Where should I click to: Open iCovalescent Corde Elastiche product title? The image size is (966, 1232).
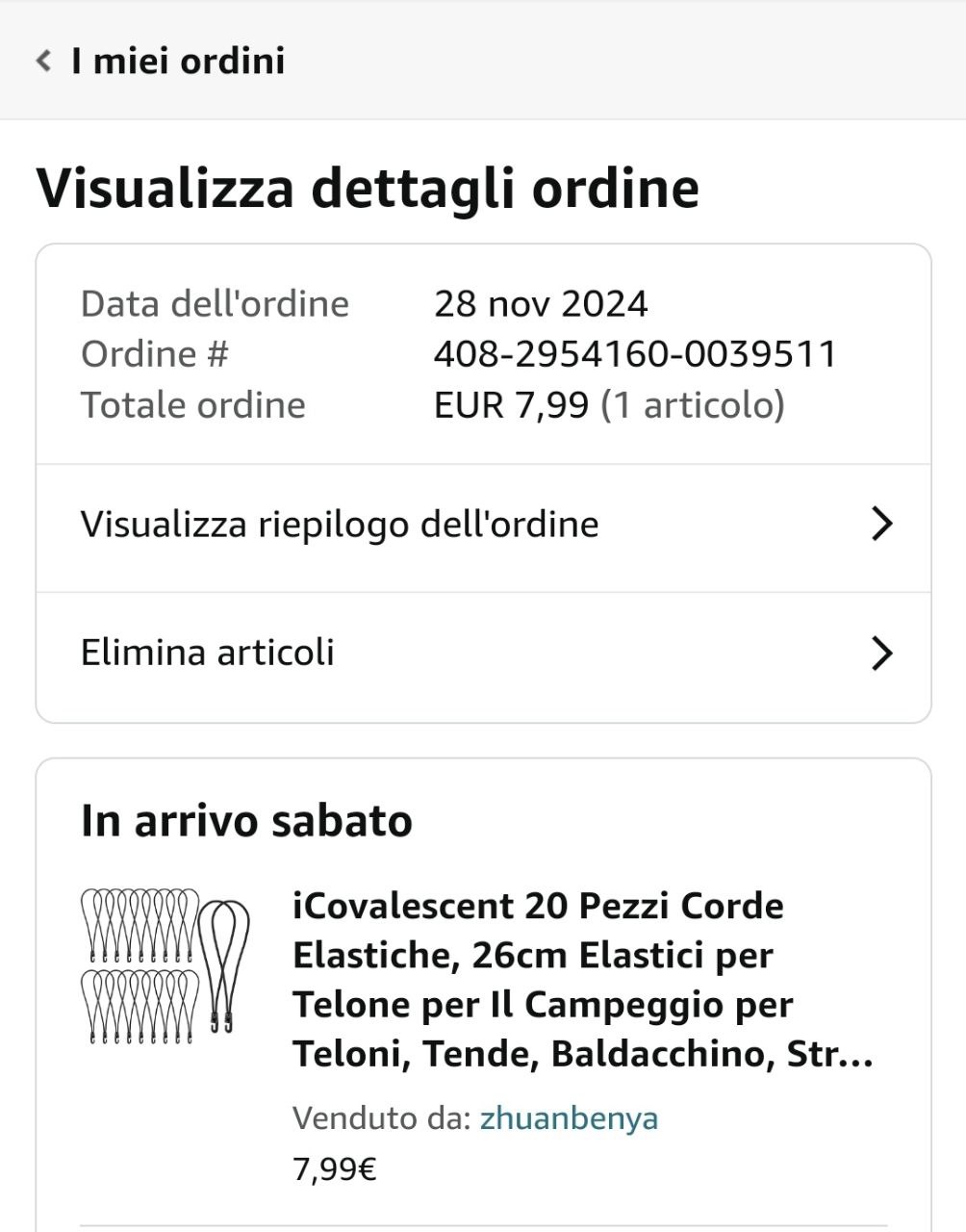point(582,980)
